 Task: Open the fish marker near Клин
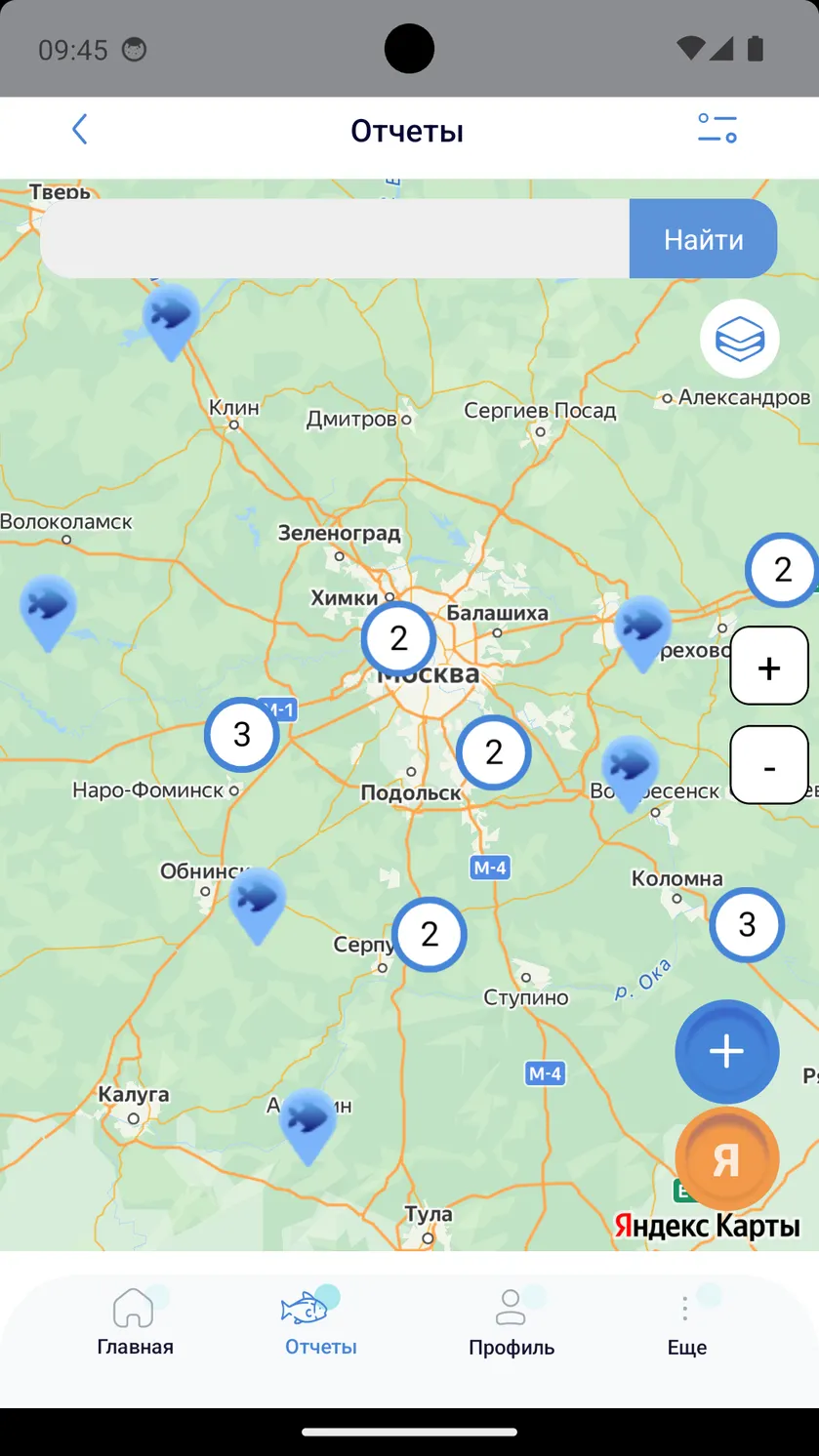(171, 321)
